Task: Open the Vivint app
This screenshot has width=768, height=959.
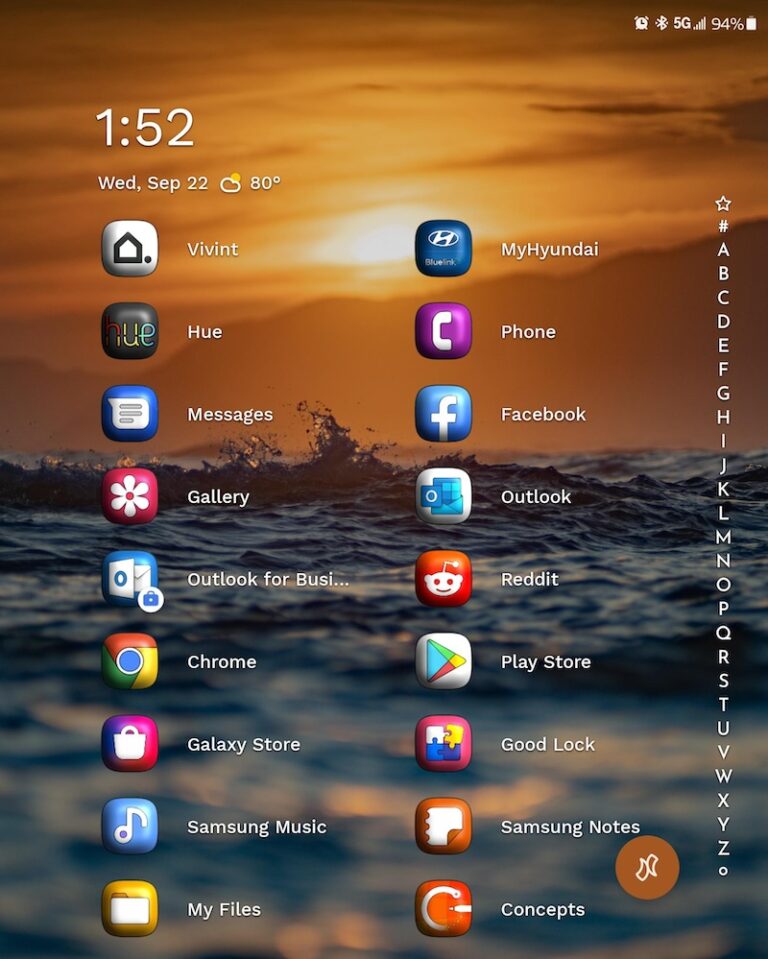Action: point(130,249)
